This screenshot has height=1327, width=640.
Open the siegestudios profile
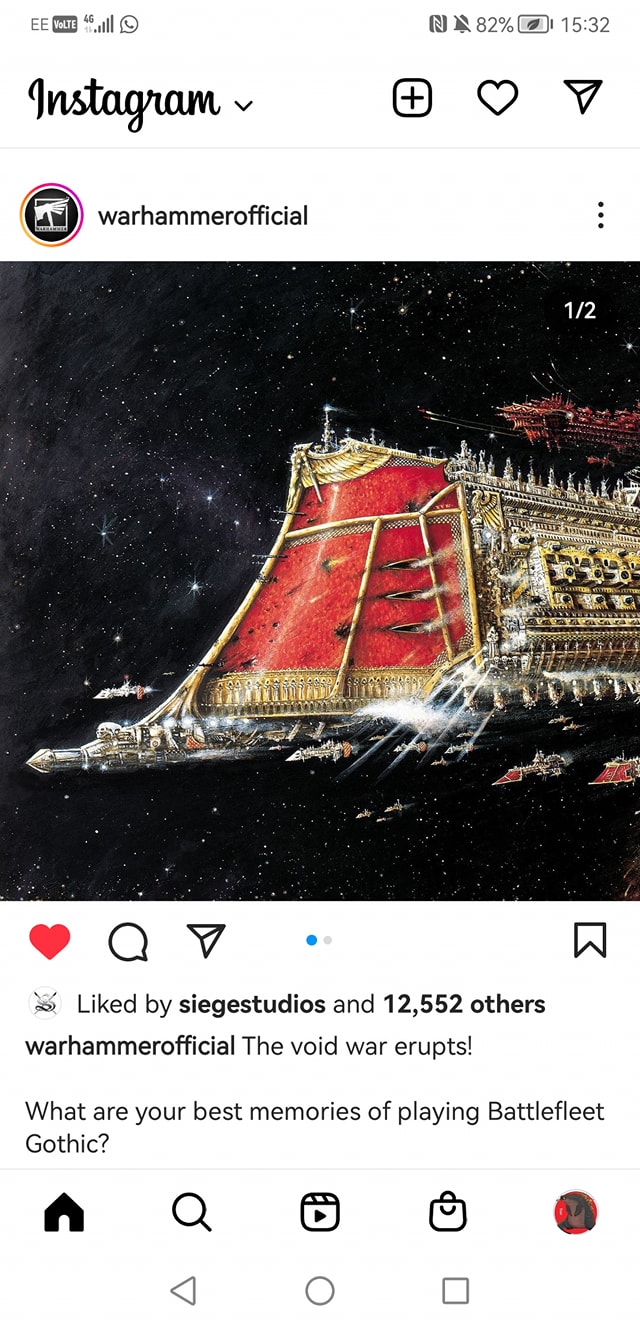[x=252, y=1004]
